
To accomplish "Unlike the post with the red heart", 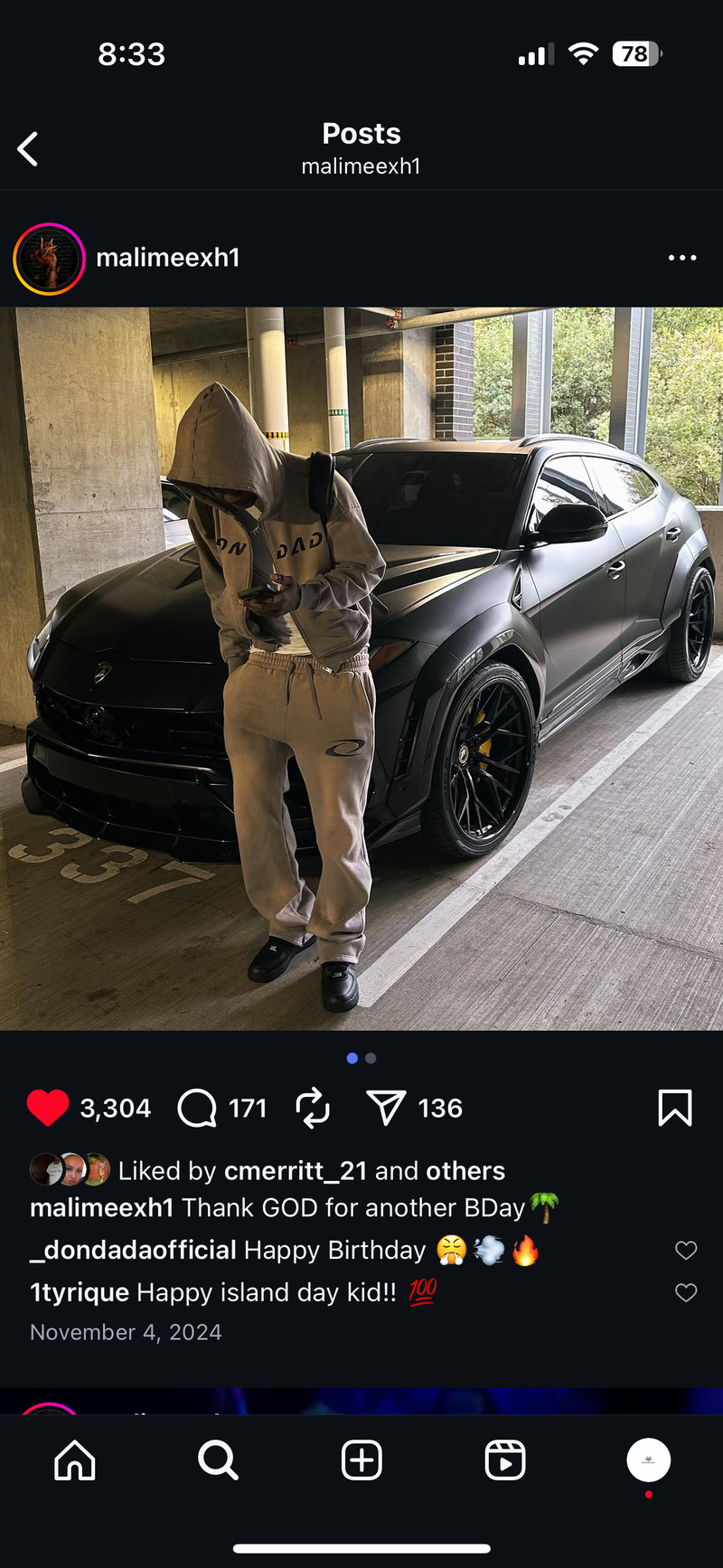I will pos(48,1108).
